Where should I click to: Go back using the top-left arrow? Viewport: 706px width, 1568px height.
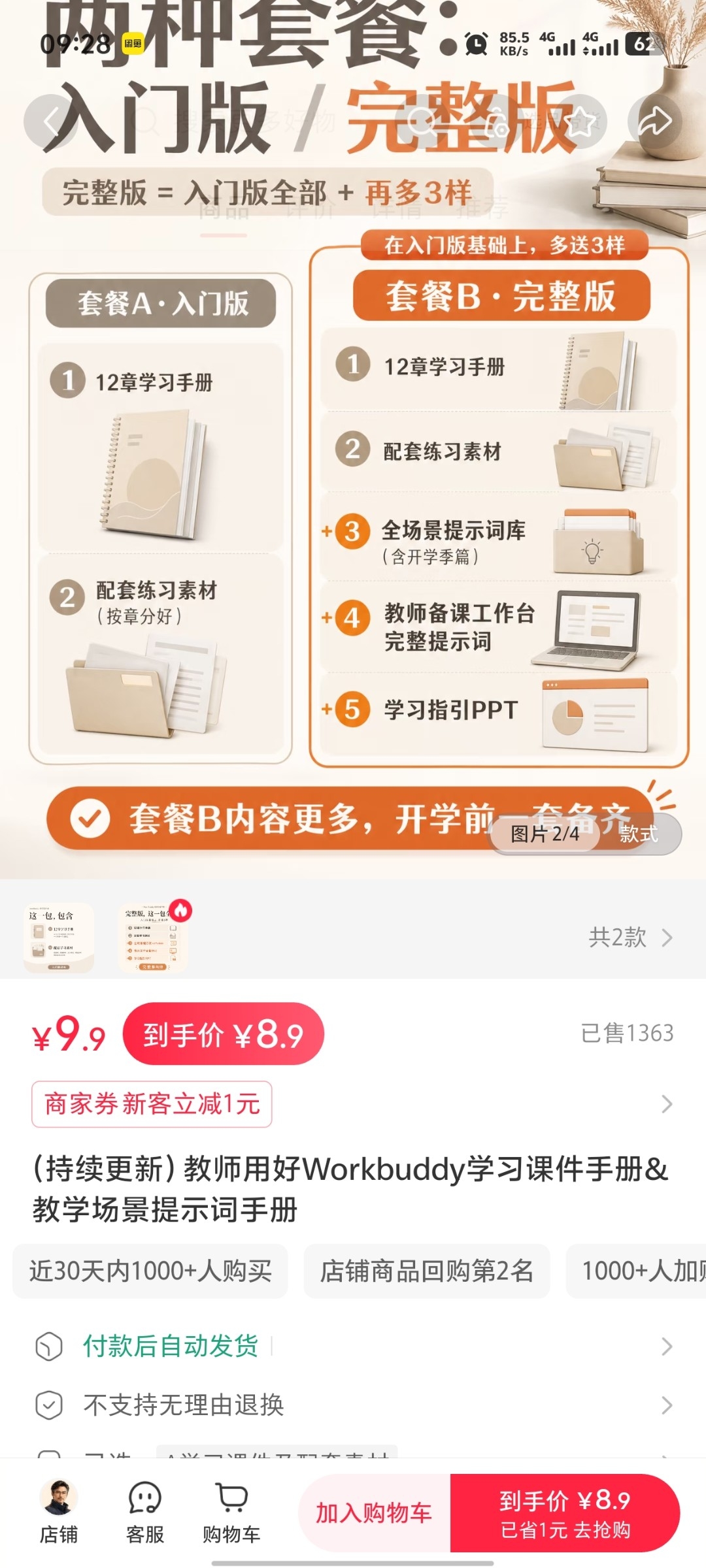click(51, 122)
